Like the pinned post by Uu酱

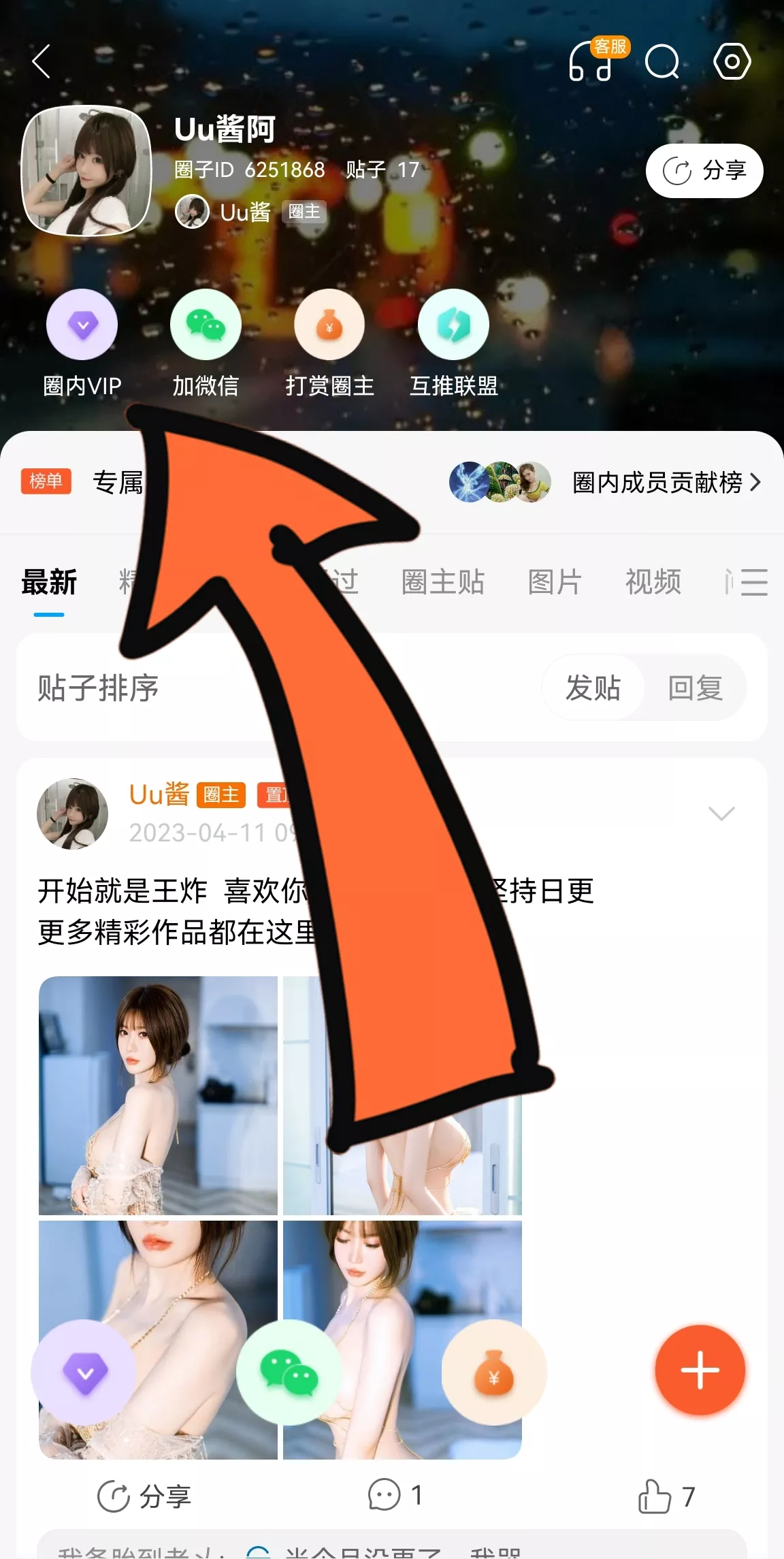pos(666,1496)
